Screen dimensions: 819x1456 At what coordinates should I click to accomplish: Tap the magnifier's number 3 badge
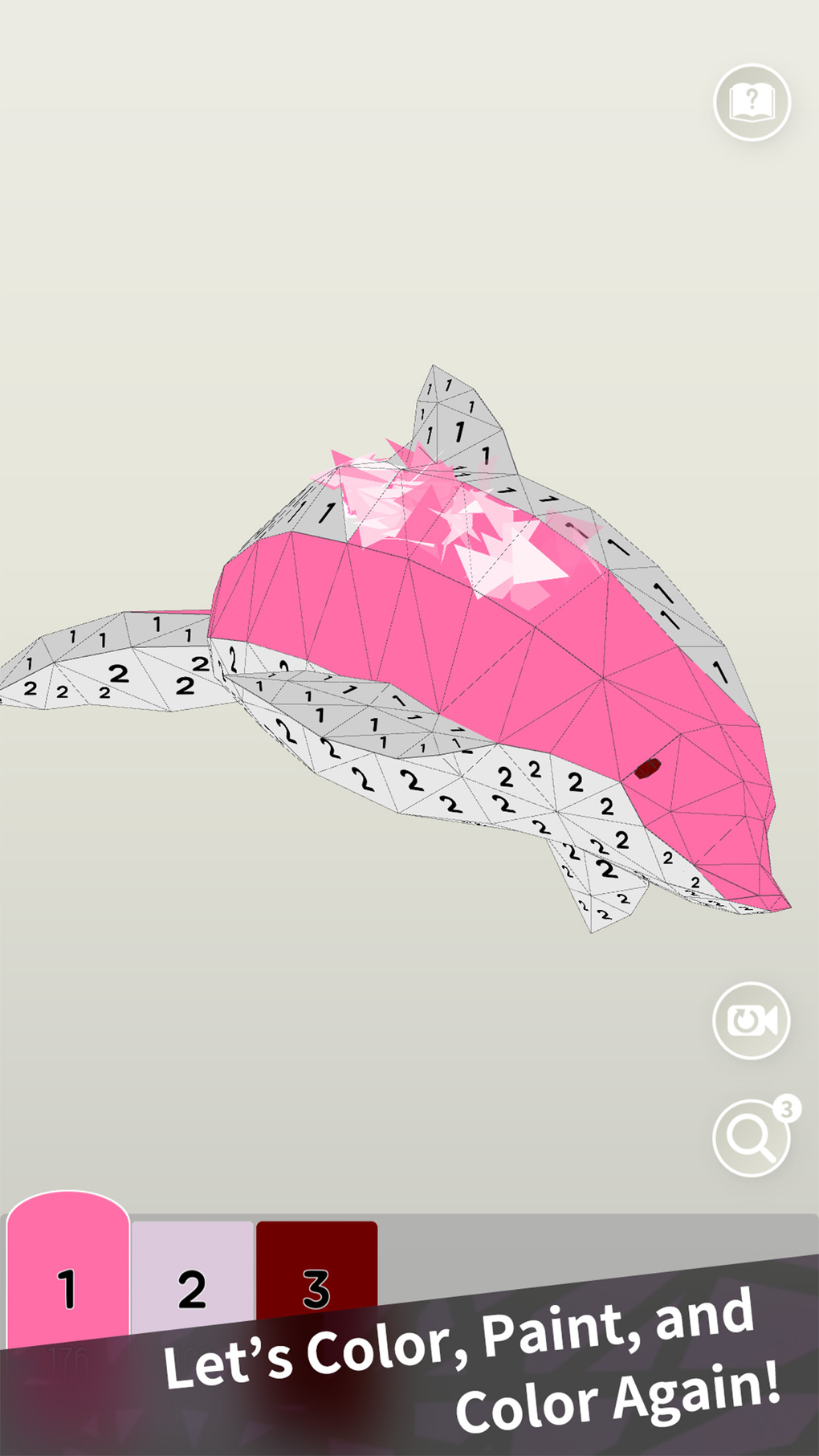point(785,1107)
